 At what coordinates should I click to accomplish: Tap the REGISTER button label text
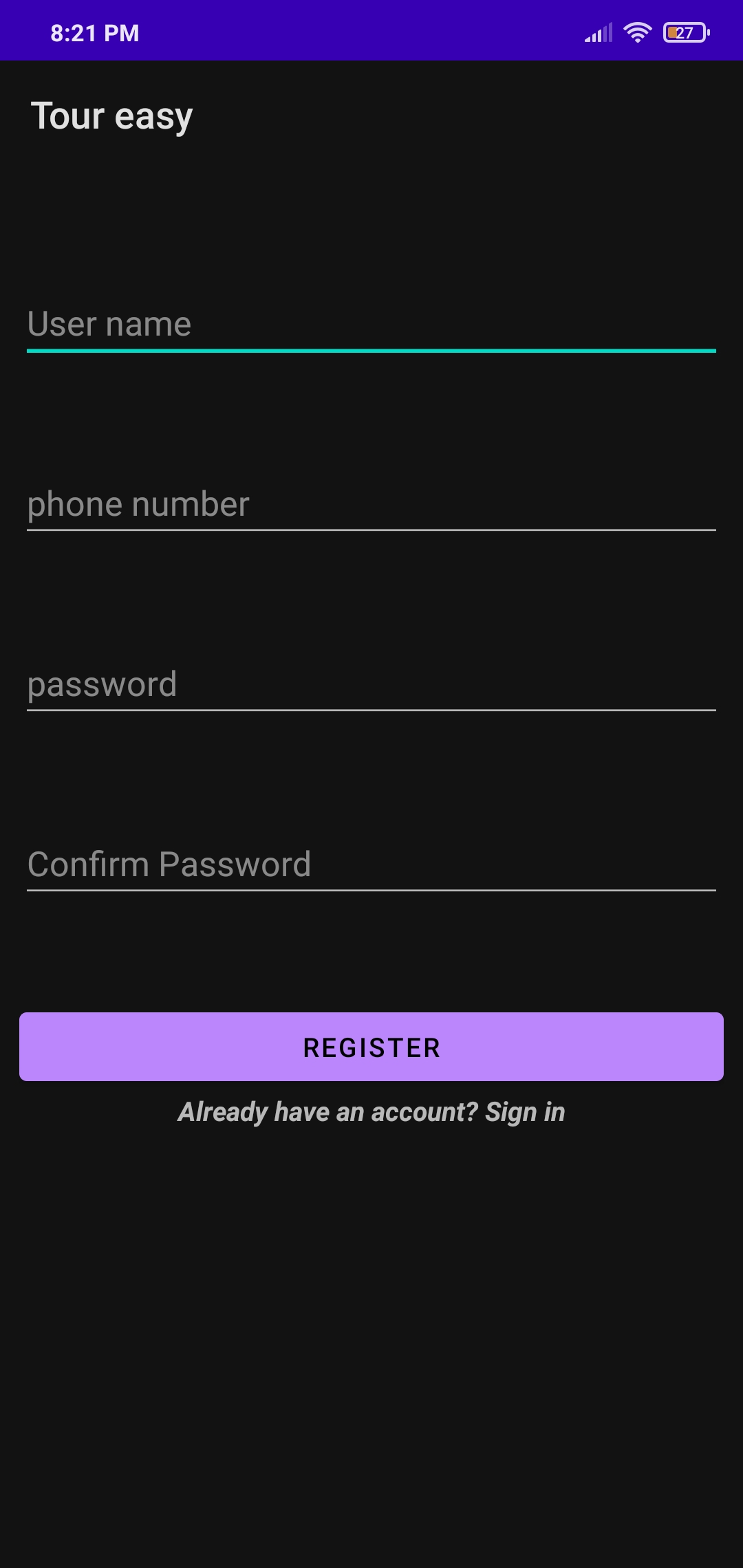(371, 1047)
